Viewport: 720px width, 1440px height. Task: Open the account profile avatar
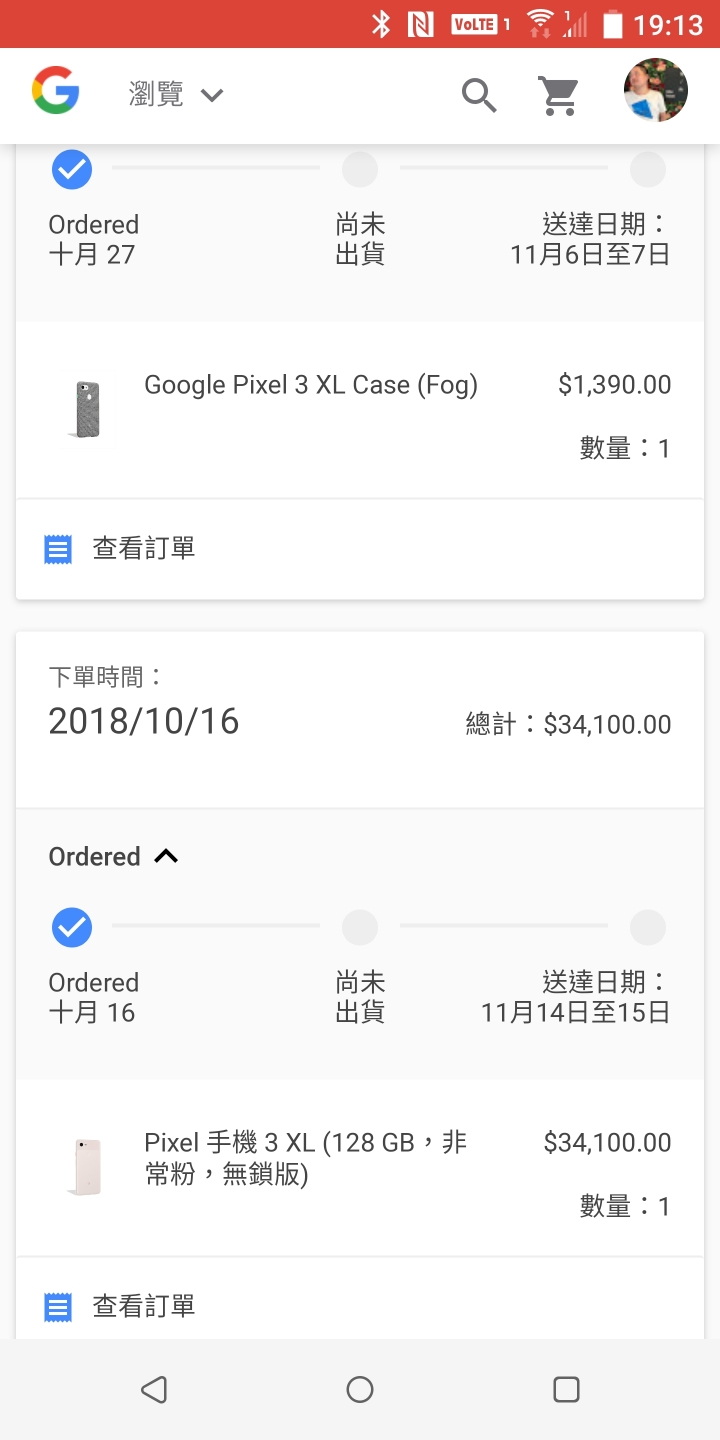click(x=655, y=91)
